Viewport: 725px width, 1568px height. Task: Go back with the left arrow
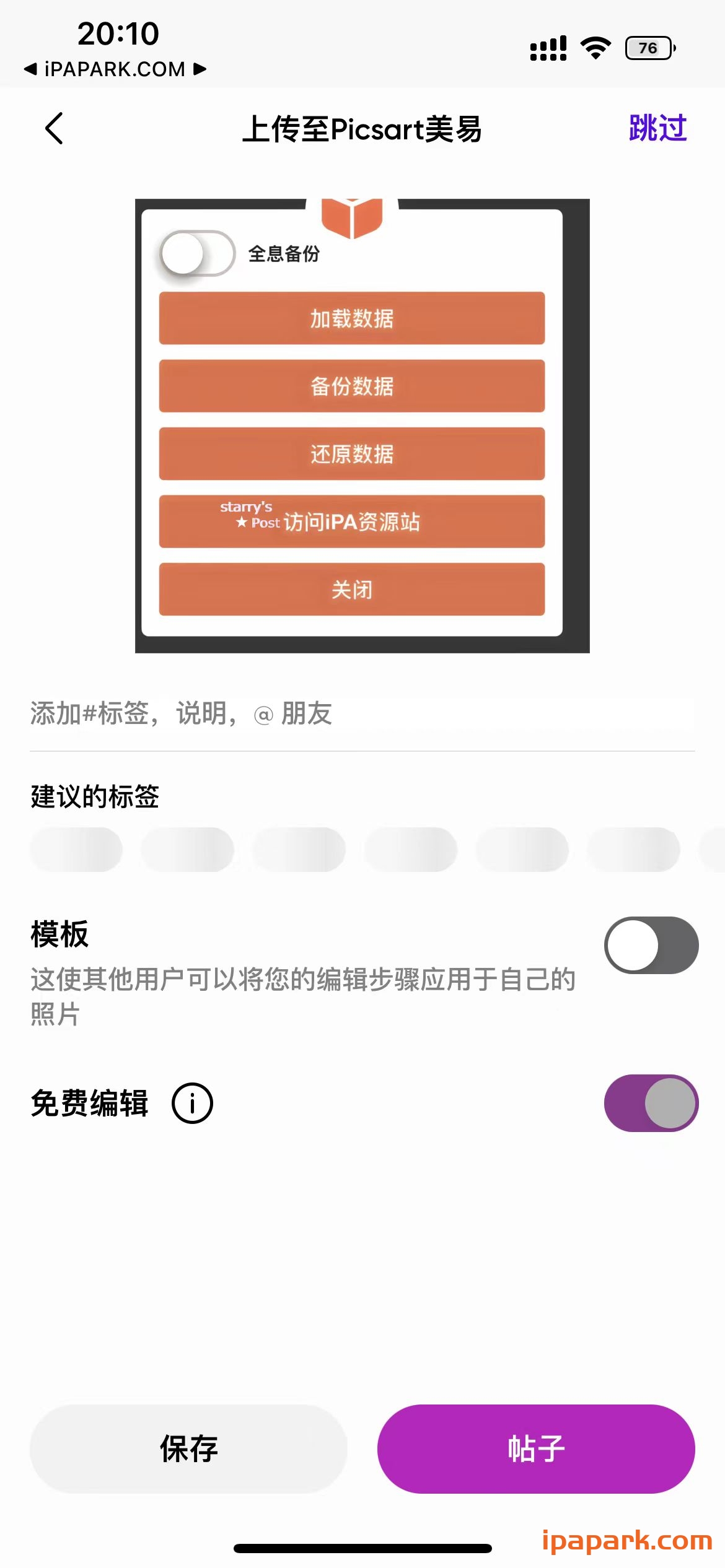[55, 128]
